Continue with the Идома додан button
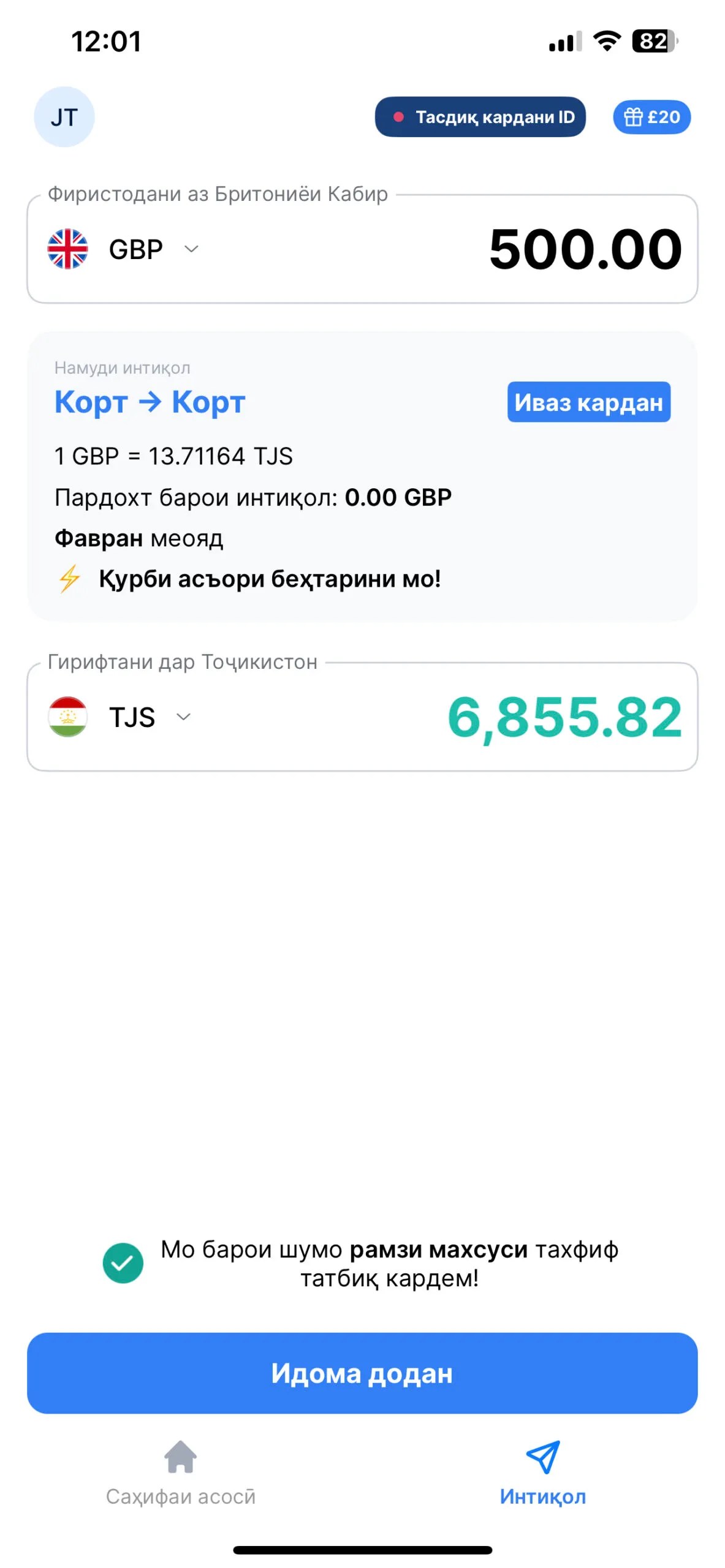The image size is (725, 1568). point(362,1373)
